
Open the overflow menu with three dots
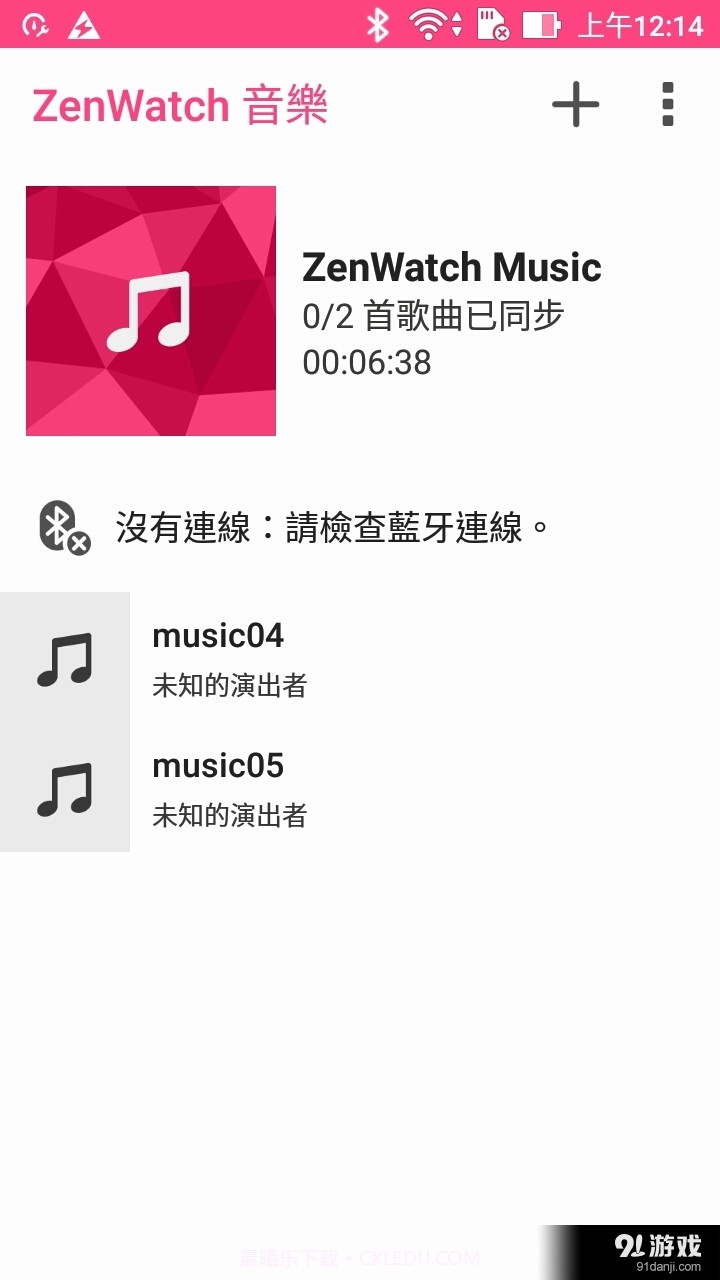pos(668,103)
